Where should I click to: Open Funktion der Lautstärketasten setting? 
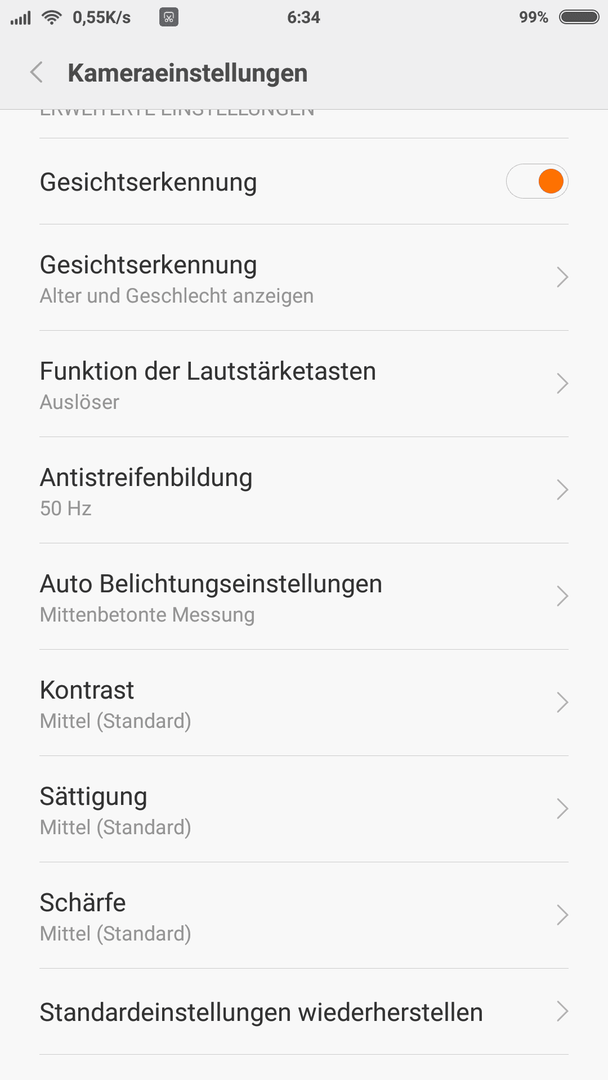[x=304, y=384]
